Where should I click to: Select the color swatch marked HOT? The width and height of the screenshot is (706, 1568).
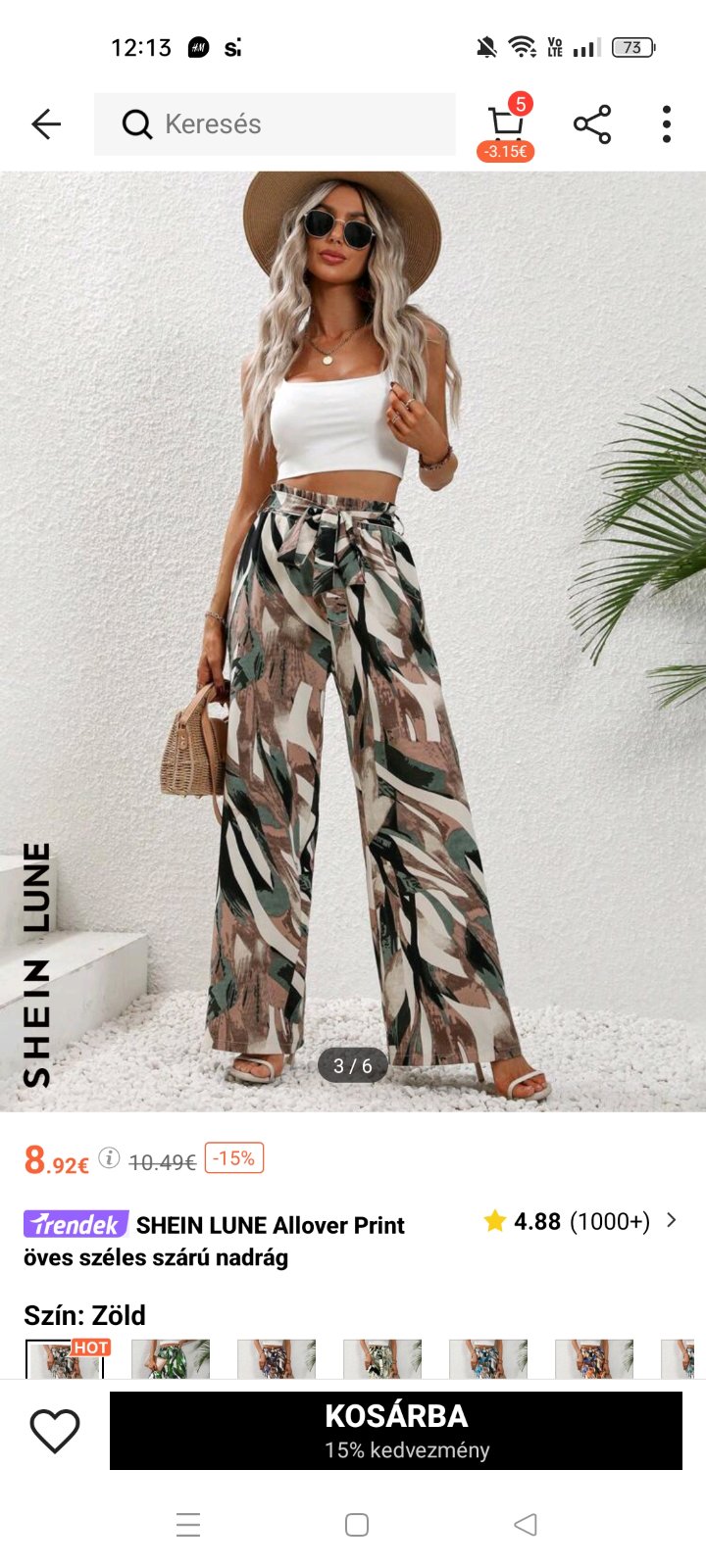[x=65, y=1358]
